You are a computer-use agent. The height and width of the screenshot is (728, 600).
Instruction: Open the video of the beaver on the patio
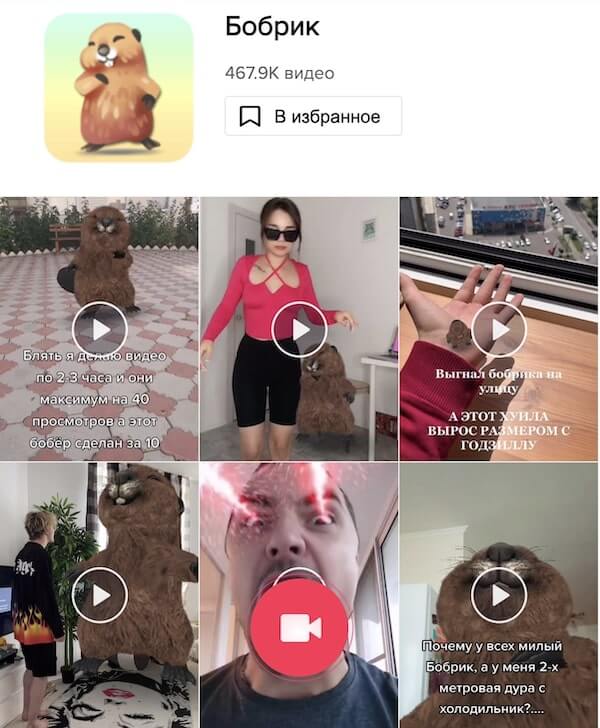pos(99,329)
